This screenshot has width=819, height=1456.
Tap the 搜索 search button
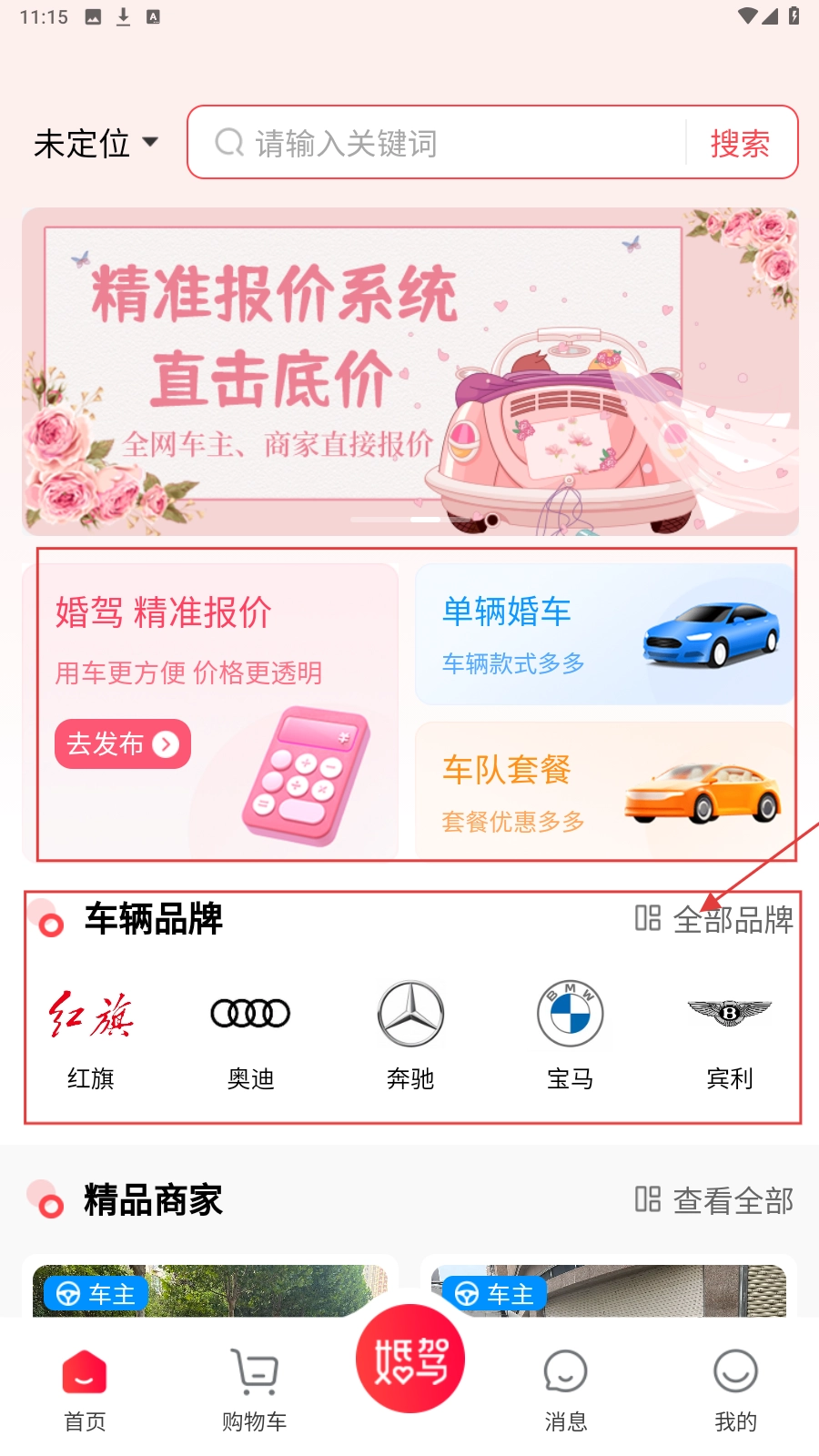[x=740, y=143]
